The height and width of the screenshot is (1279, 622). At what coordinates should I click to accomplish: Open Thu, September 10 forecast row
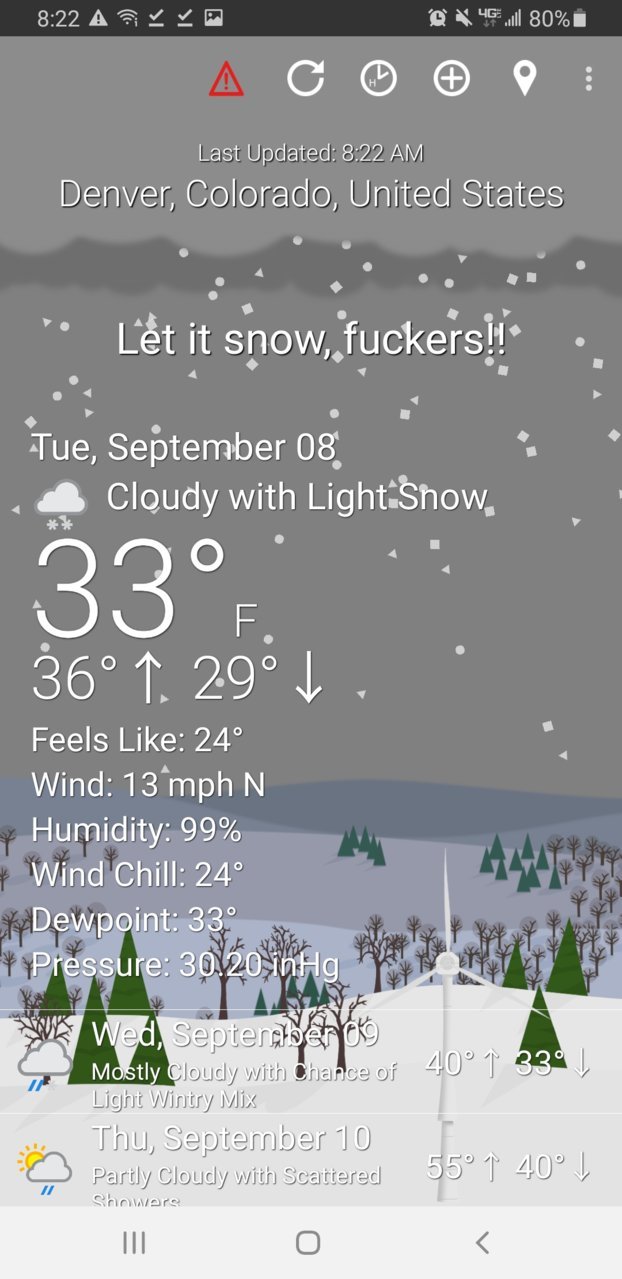311,1160
